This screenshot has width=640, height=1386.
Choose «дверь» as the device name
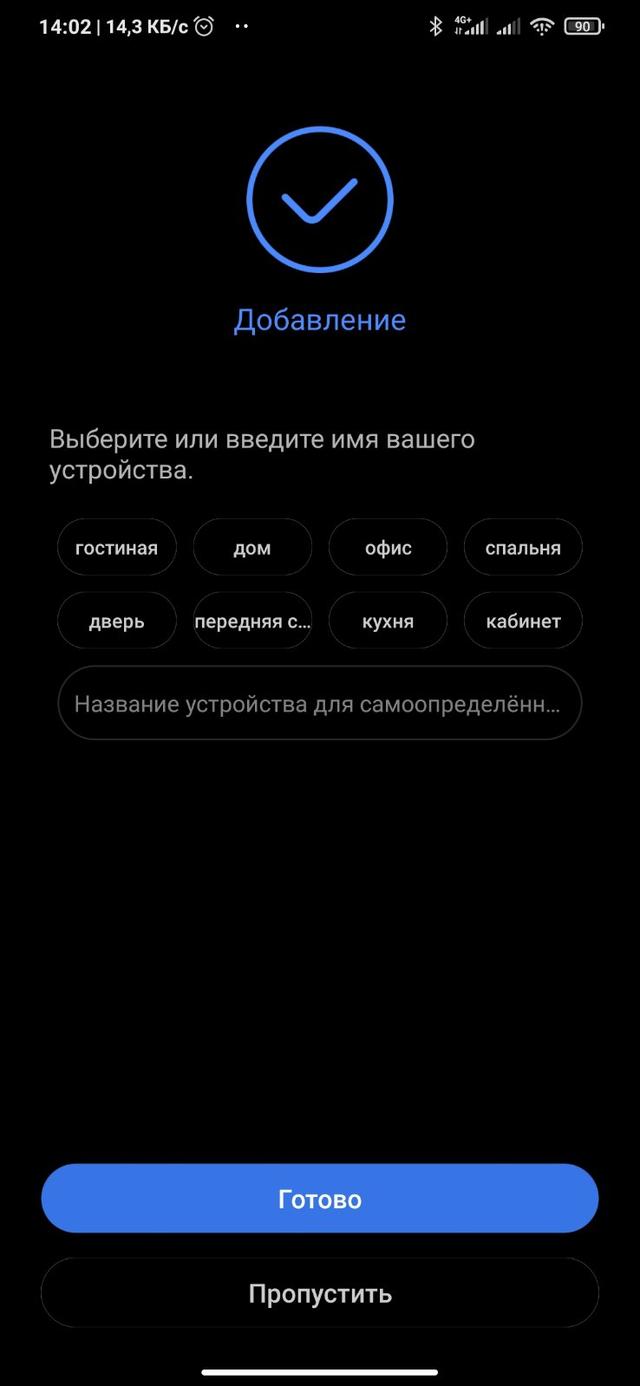[117, 620]
